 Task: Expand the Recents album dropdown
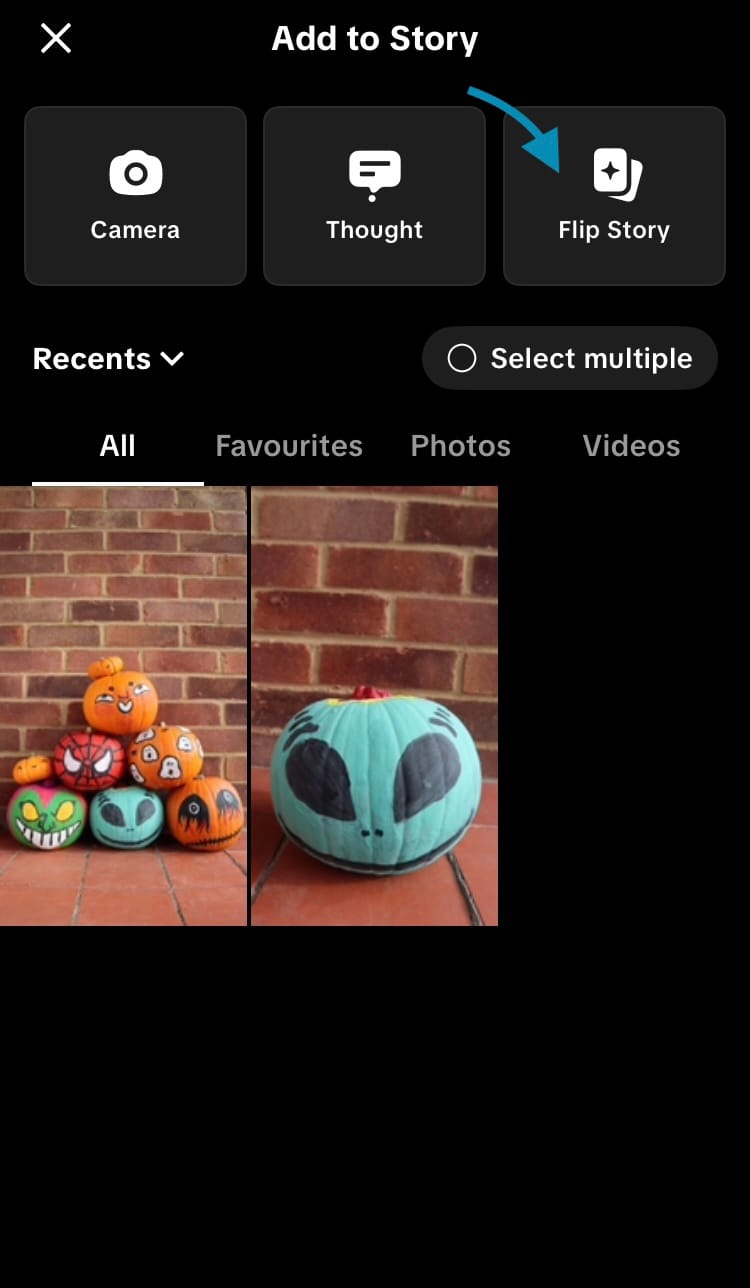pyautogui.click(x=108, y=358)
